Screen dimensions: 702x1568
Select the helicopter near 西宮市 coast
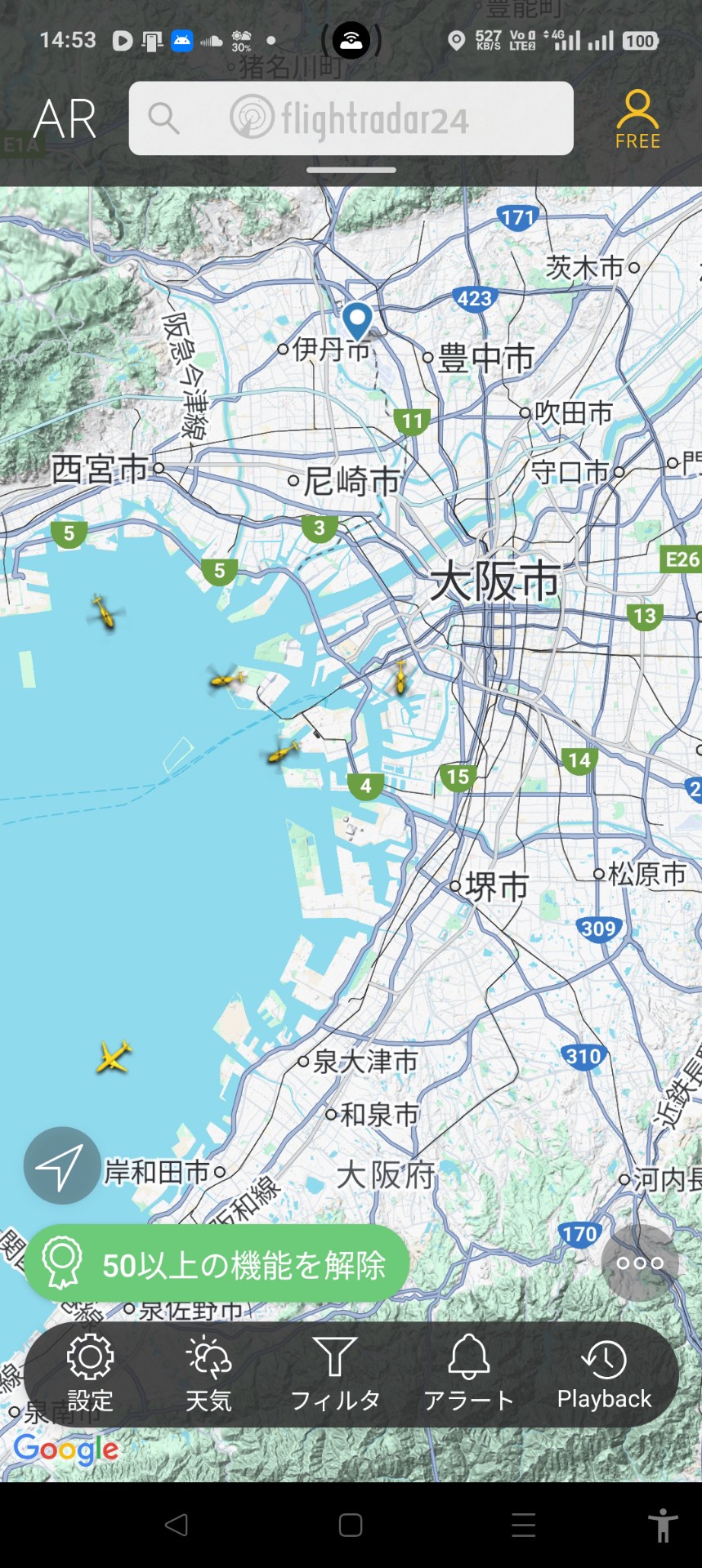click(105, 612)
